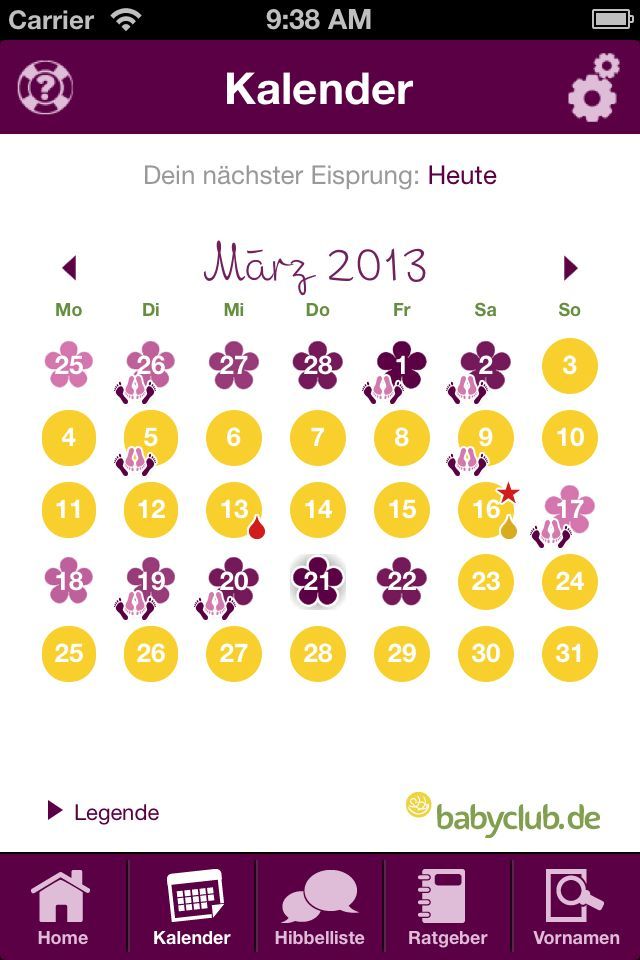
Task: Tap March 11 in the calendar
Action: coord(69,509)
